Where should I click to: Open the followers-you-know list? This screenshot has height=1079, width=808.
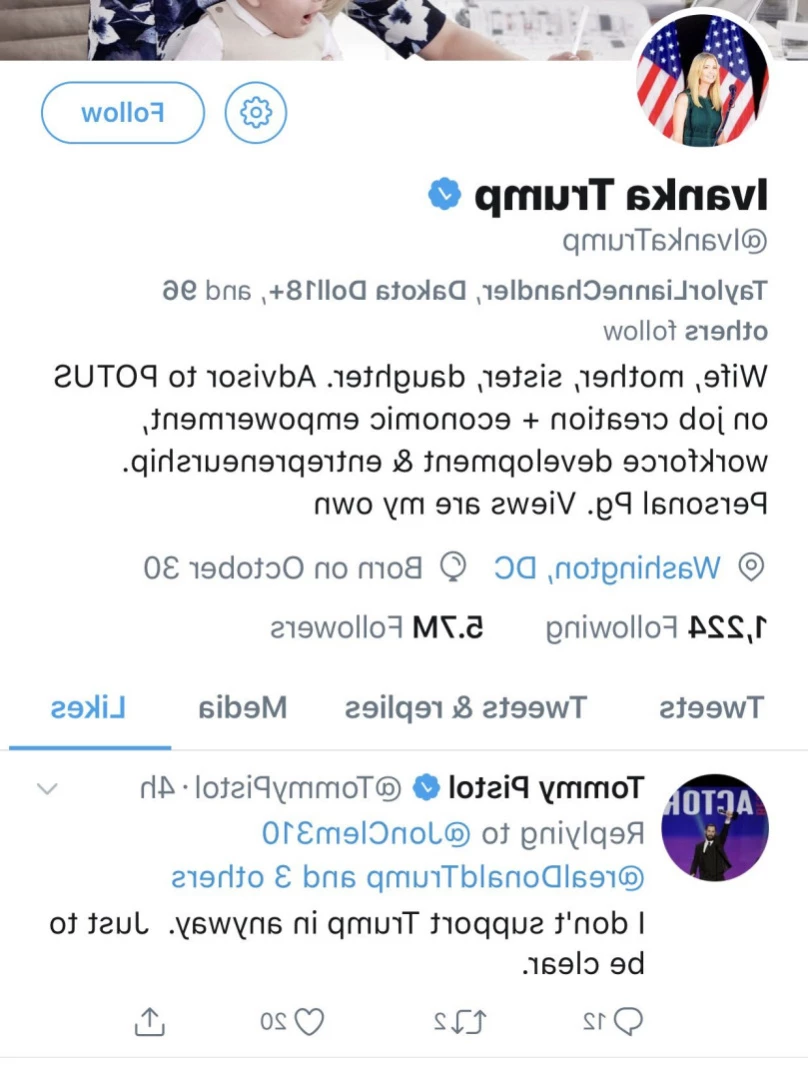pyautogui.click(x=465, y=310)
